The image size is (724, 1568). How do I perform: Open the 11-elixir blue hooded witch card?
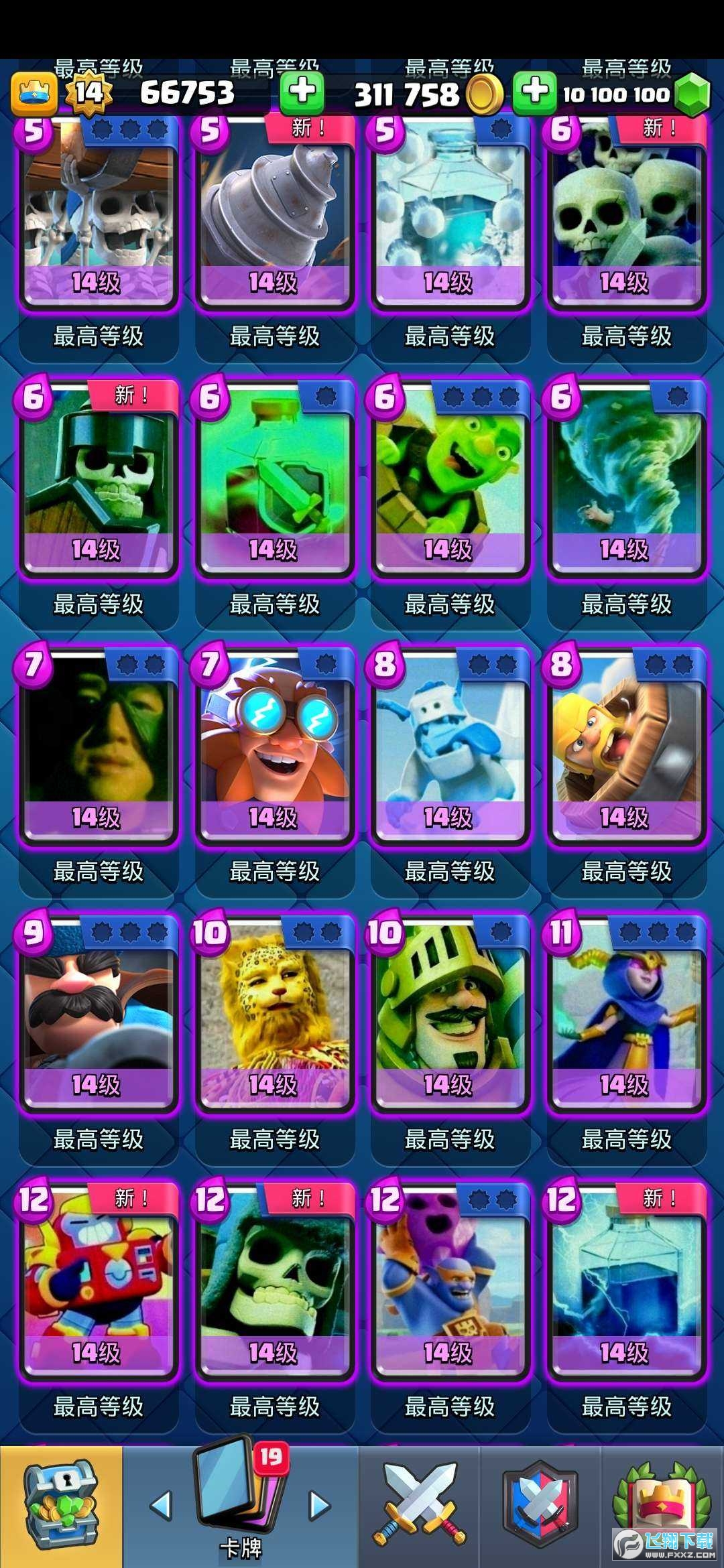click(x=626, y=1012)
